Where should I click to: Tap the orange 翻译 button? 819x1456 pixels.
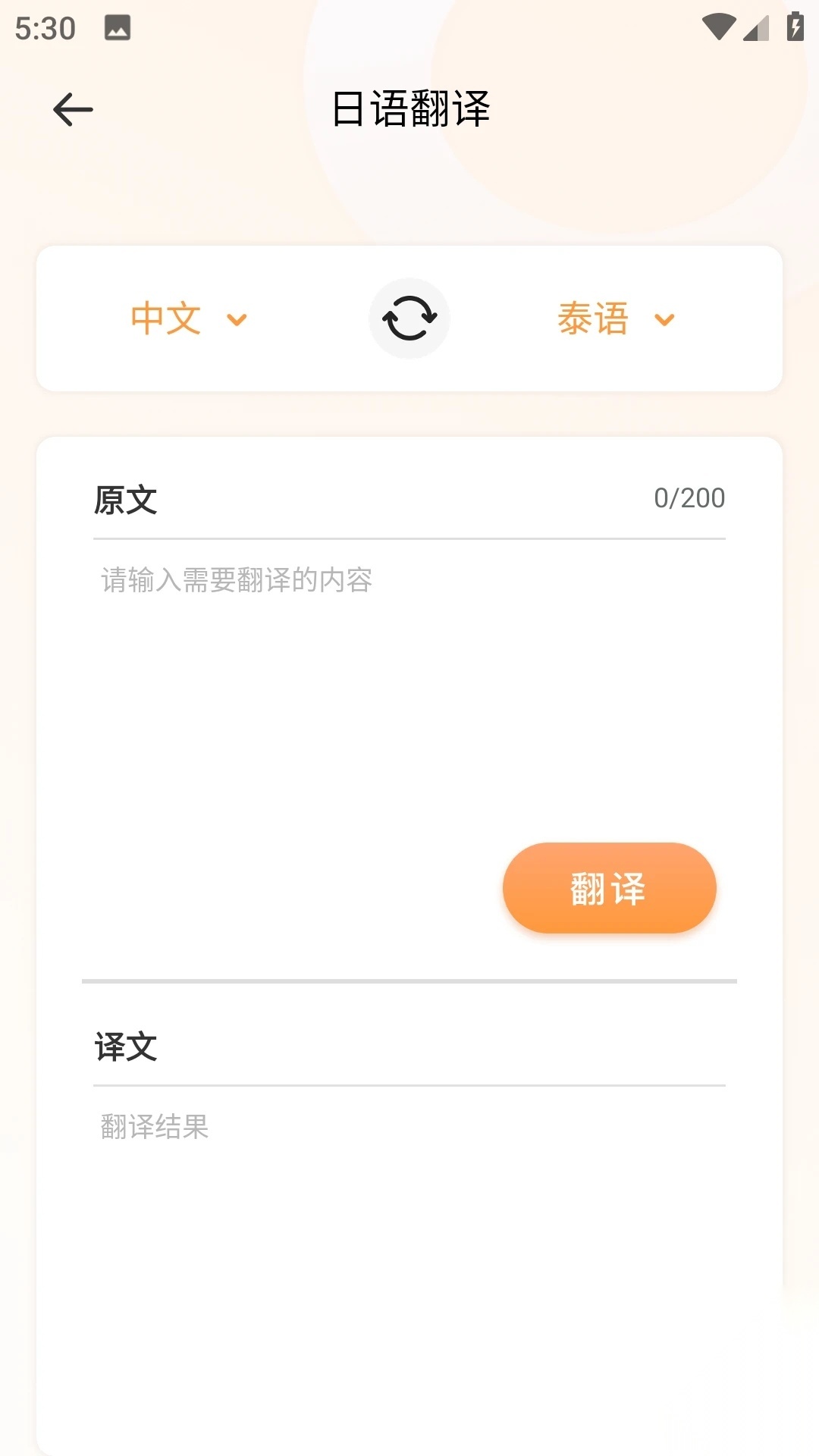click(609, 888)
